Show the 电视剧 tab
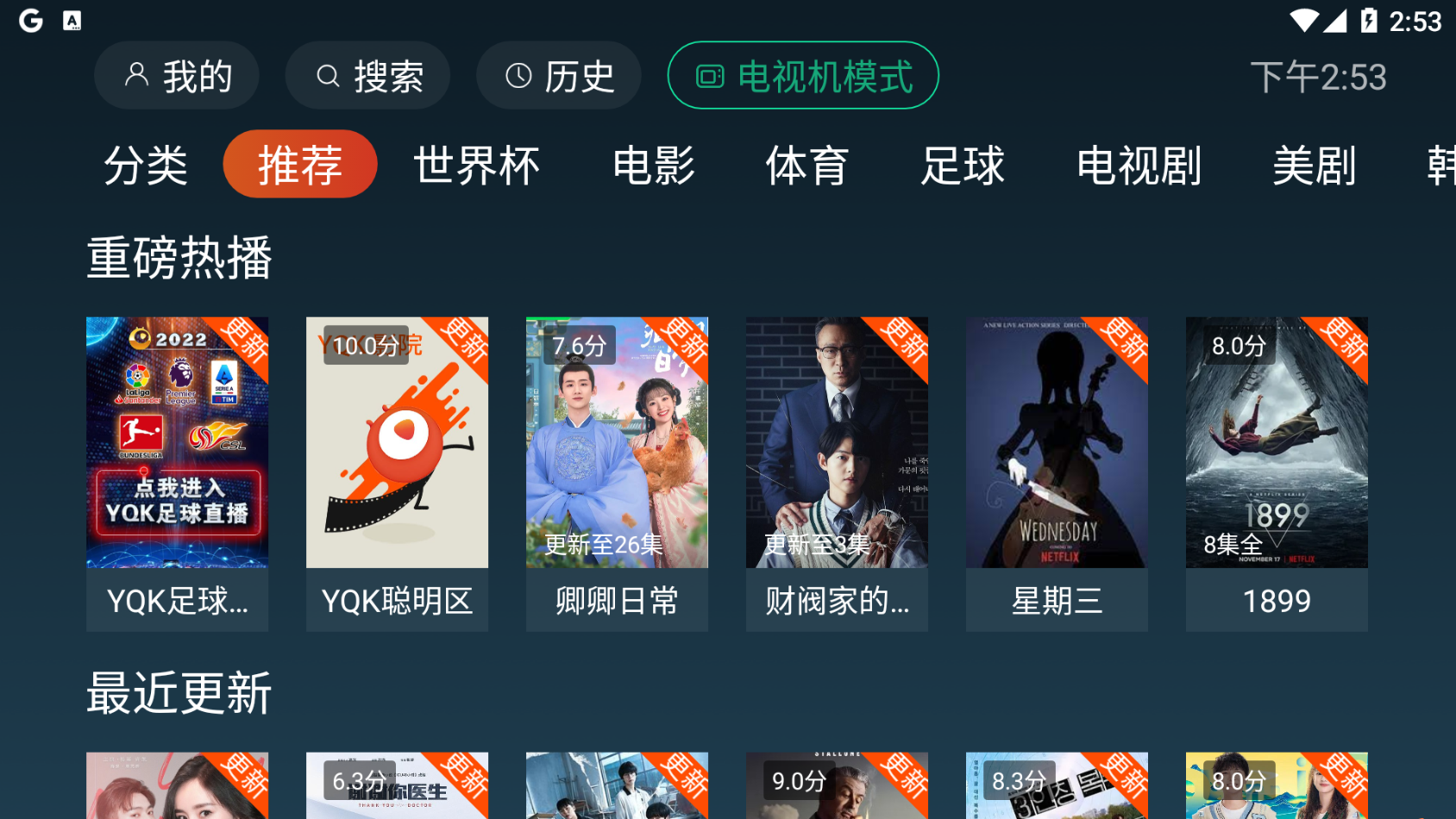Viewport: 1456px width, 819px height. [1139, 165]
